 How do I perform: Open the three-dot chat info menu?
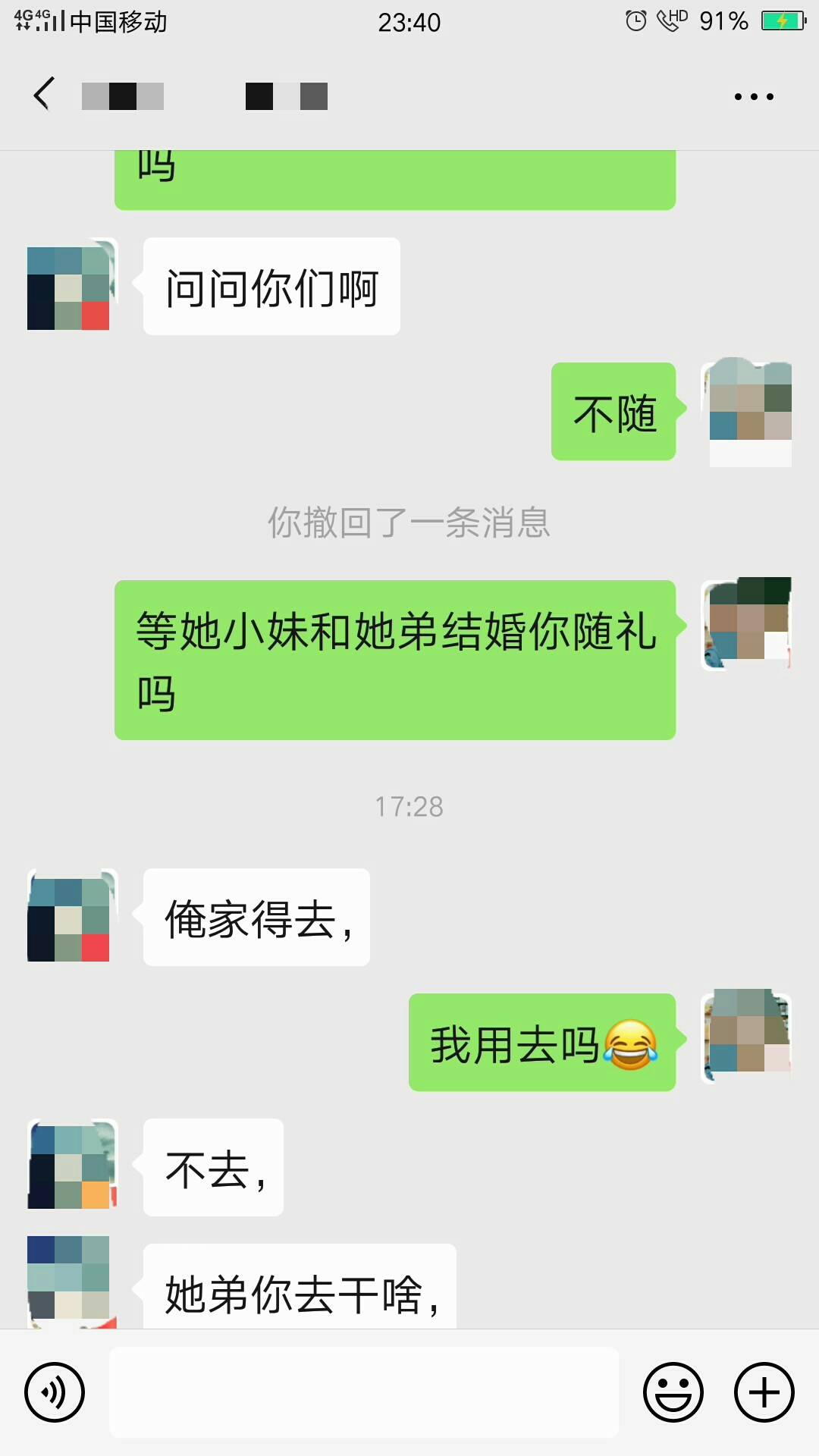coord(754,96)
